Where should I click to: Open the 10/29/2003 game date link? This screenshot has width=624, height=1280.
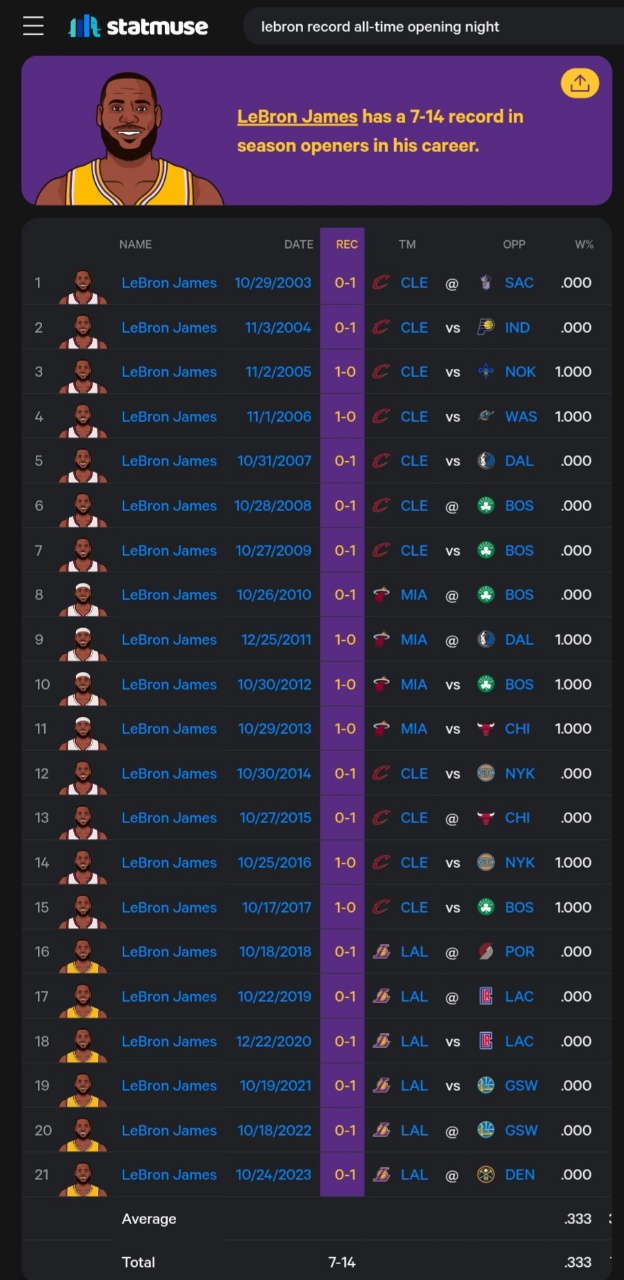[x=273, y=283]
